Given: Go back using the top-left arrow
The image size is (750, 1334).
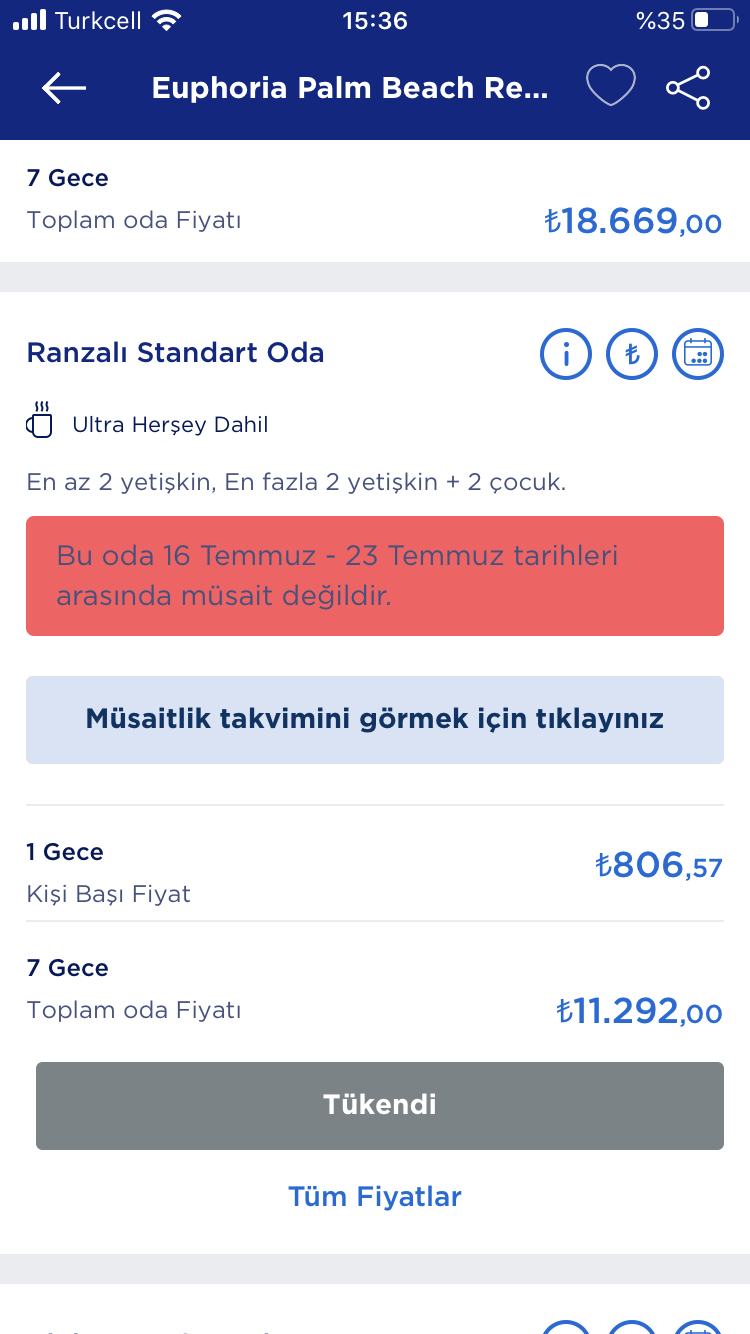Looking at the screenshot, I should click(x=64, y=88).
